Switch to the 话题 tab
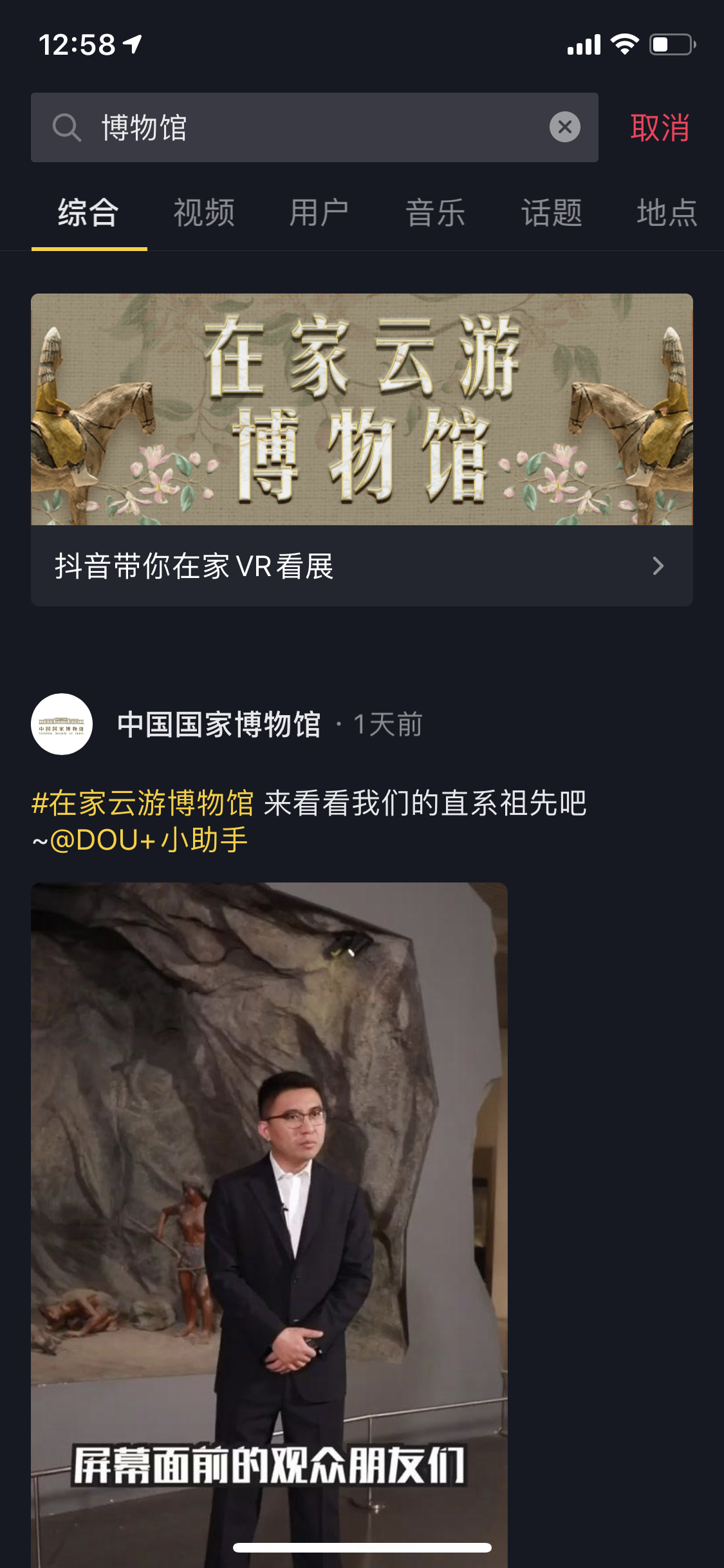The image size is (724, 1568). click(552, 212)
